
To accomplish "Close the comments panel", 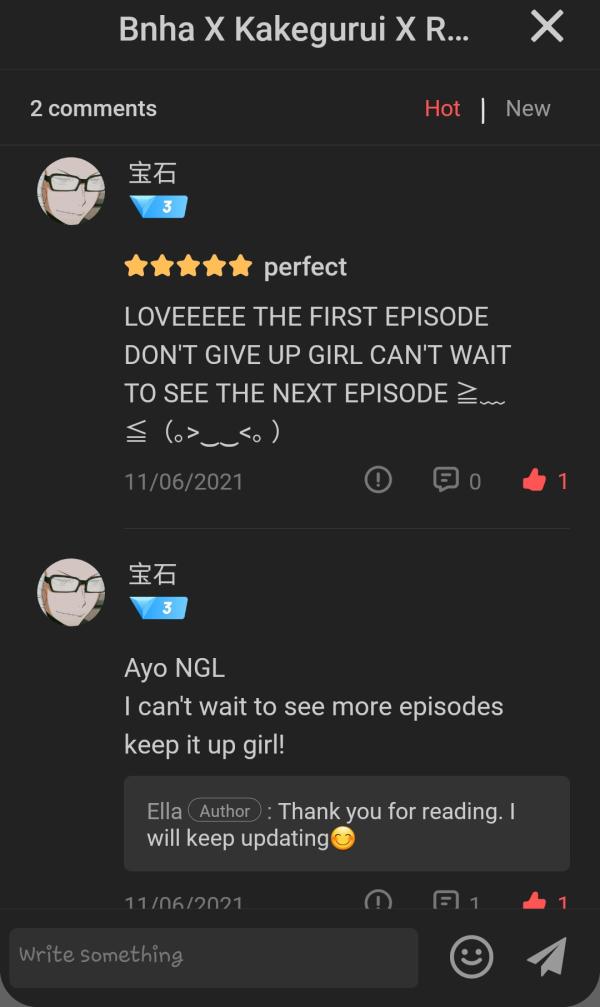I will click(x=547, y=27).
